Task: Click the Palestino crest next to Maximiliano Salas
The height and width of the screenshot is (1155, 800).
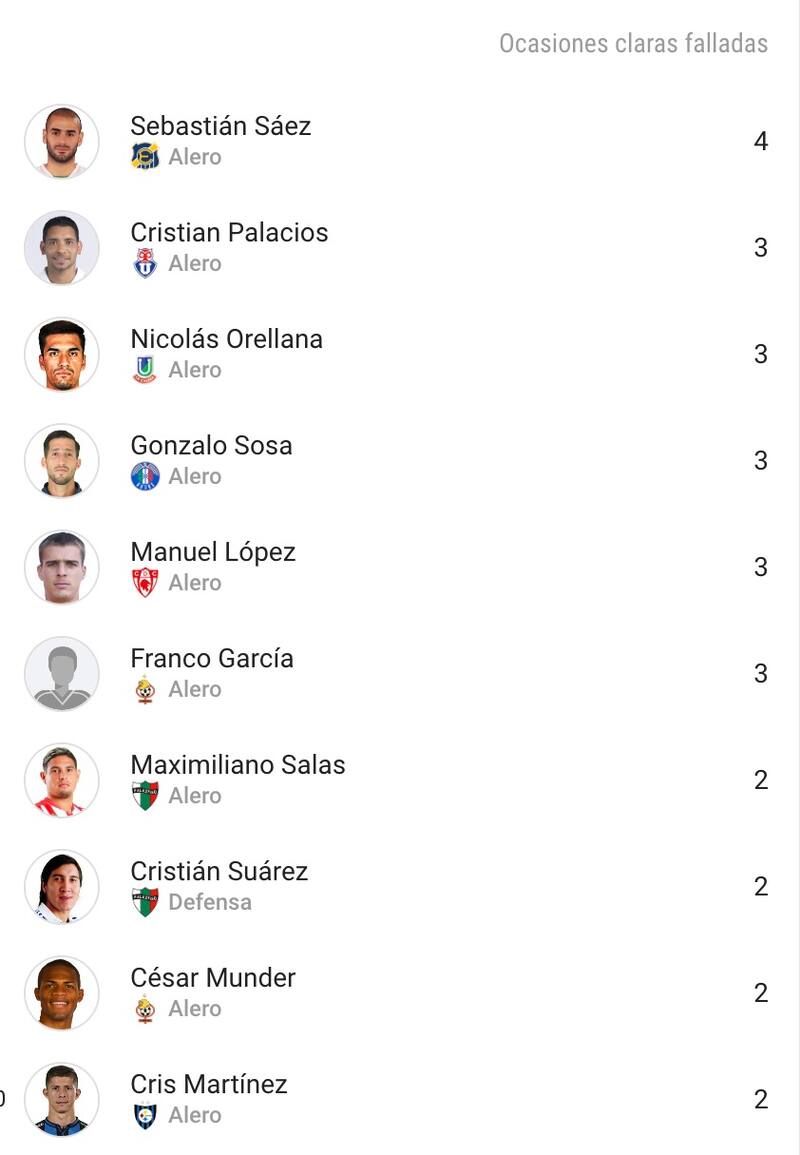Action: (146, 795)
